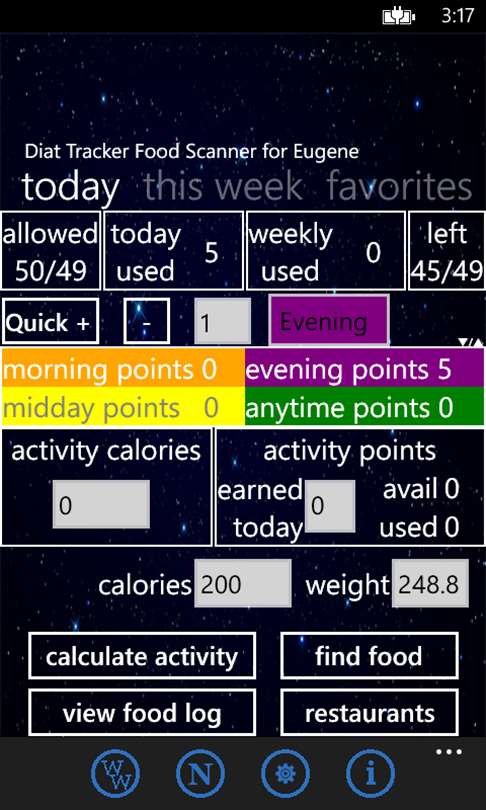
Task: Tap the Quick + button
Action: [51, 321]
